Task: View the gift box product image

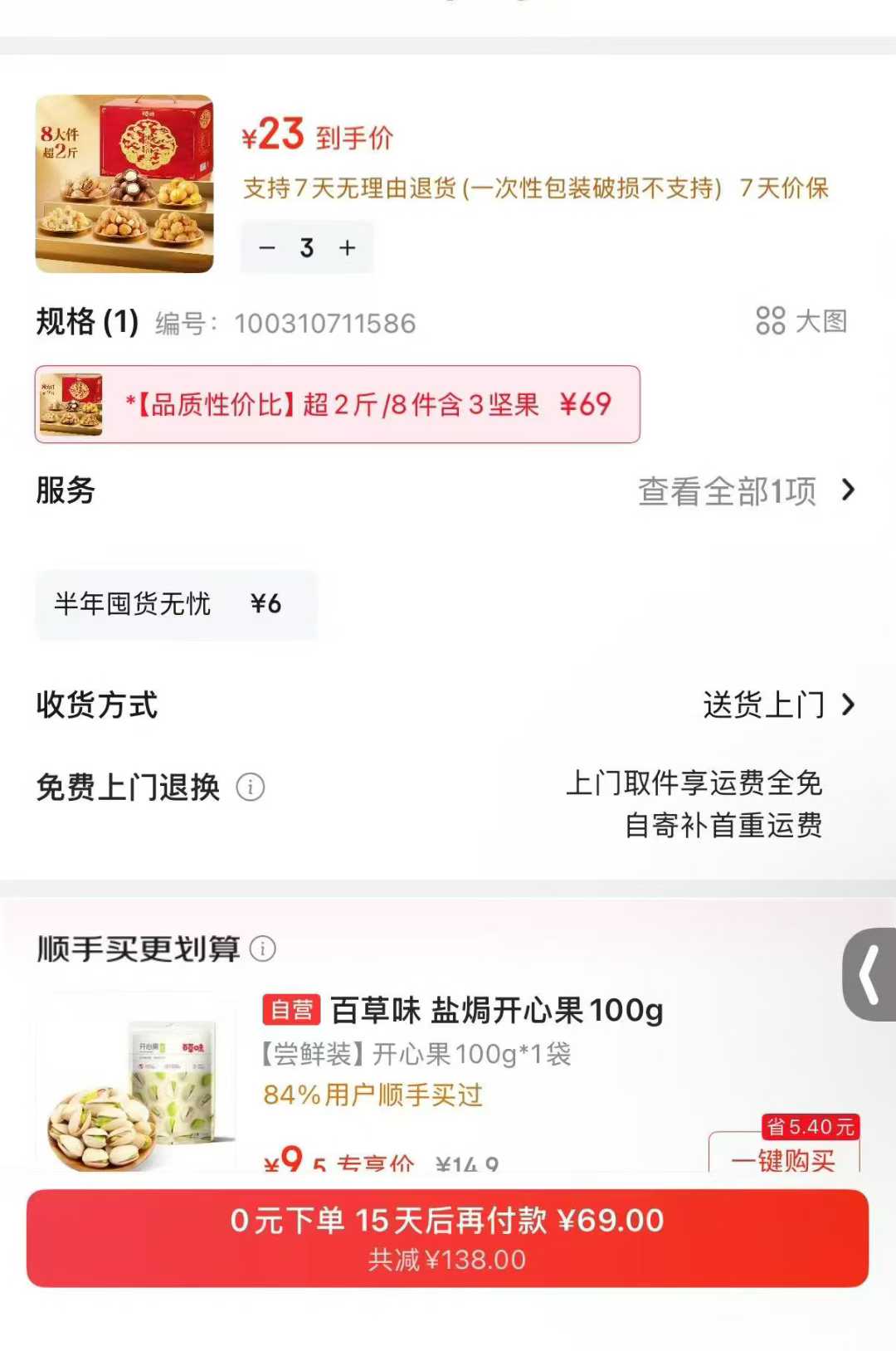Action: 124,184
